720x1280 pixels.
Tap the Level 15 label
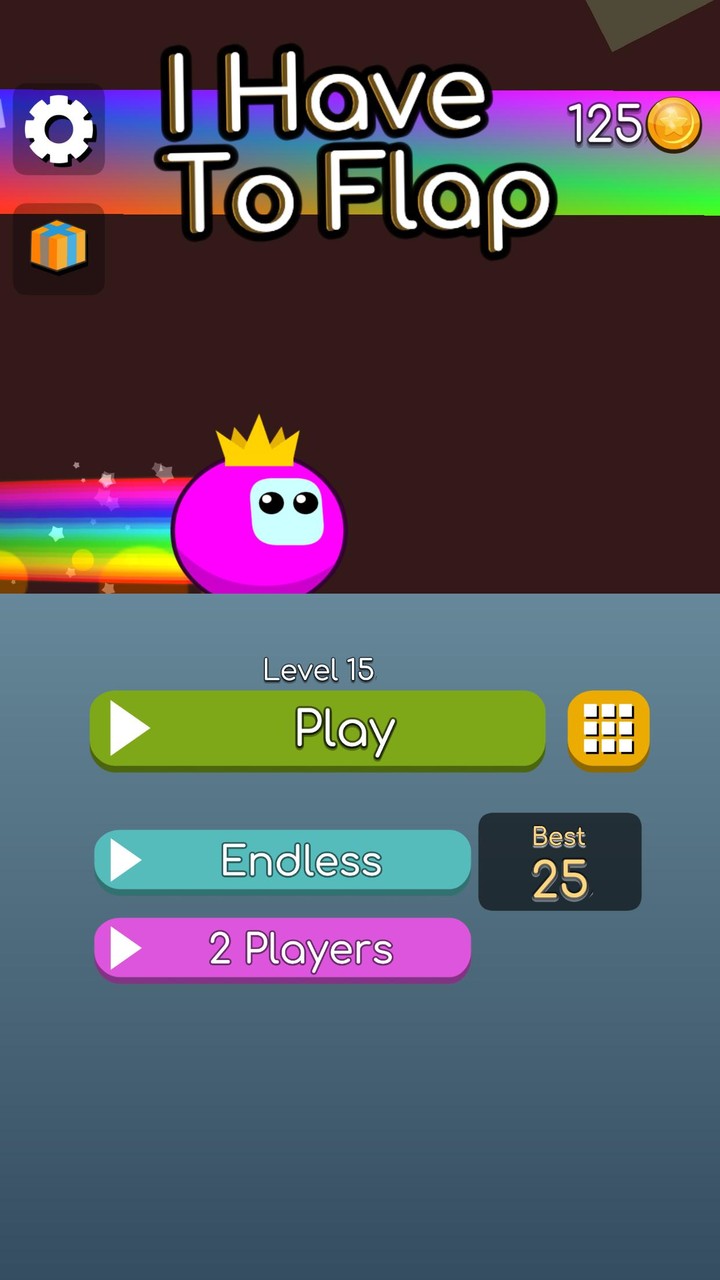tap(318, 670)
